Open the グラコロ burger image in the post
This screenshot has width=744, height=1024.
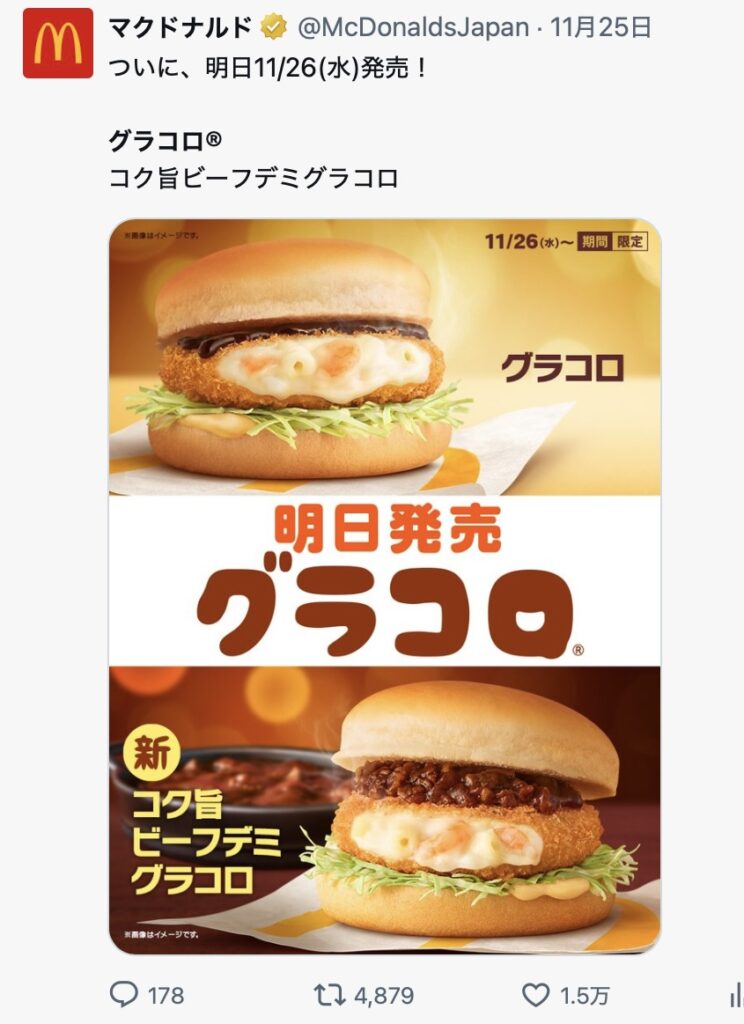(384, 585)
